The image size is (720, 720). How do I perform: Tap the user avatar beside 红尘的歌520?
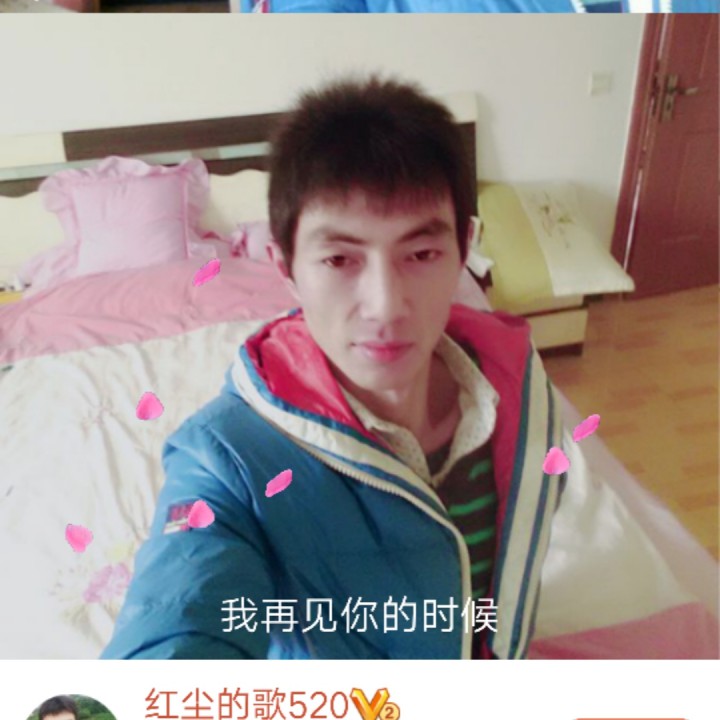coord(70,708)
